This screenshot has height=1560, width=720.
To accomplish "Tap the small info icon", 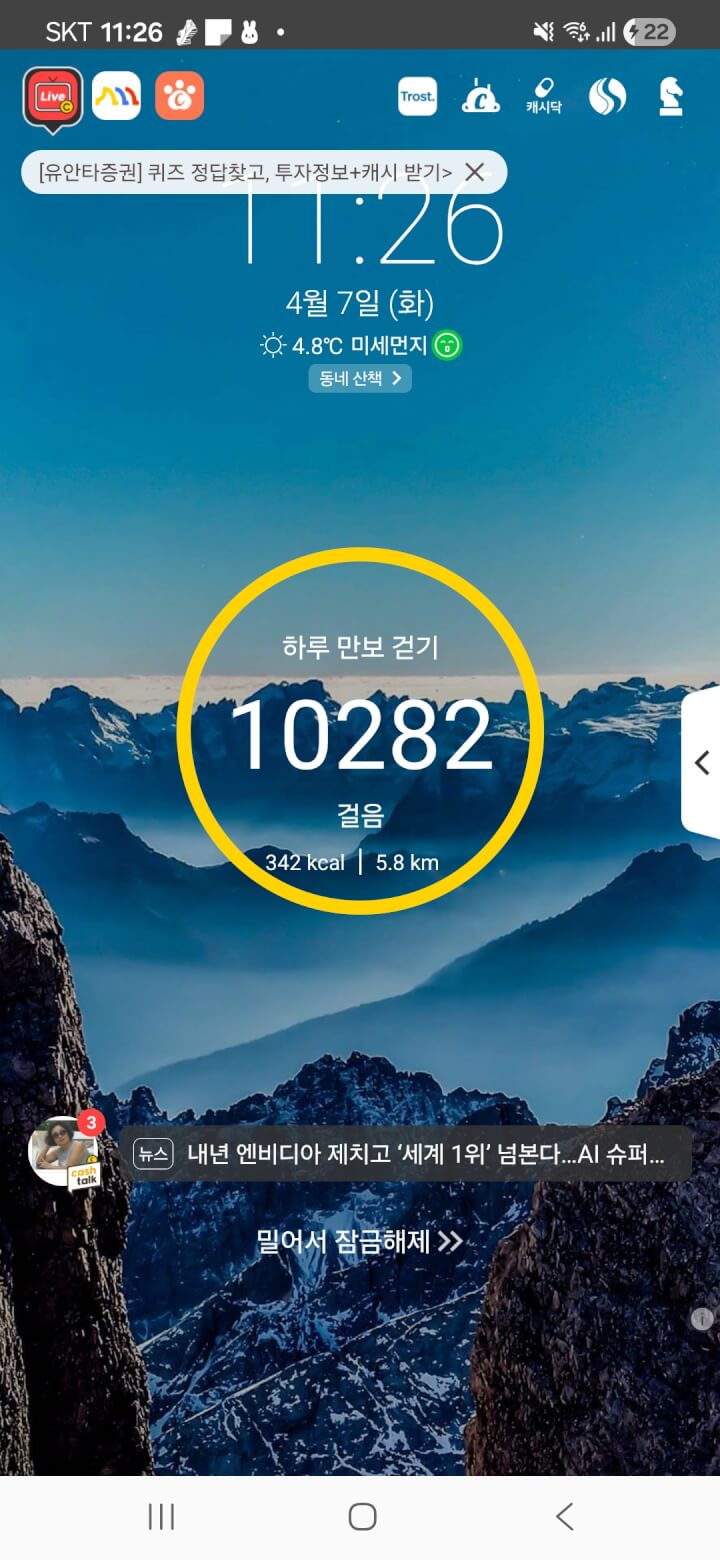I will [x=702, y=1319].
